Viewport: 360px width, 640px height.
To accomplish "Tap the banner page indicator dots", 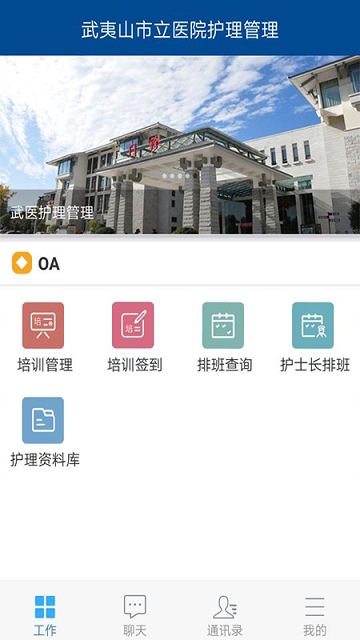I will 176,176.
